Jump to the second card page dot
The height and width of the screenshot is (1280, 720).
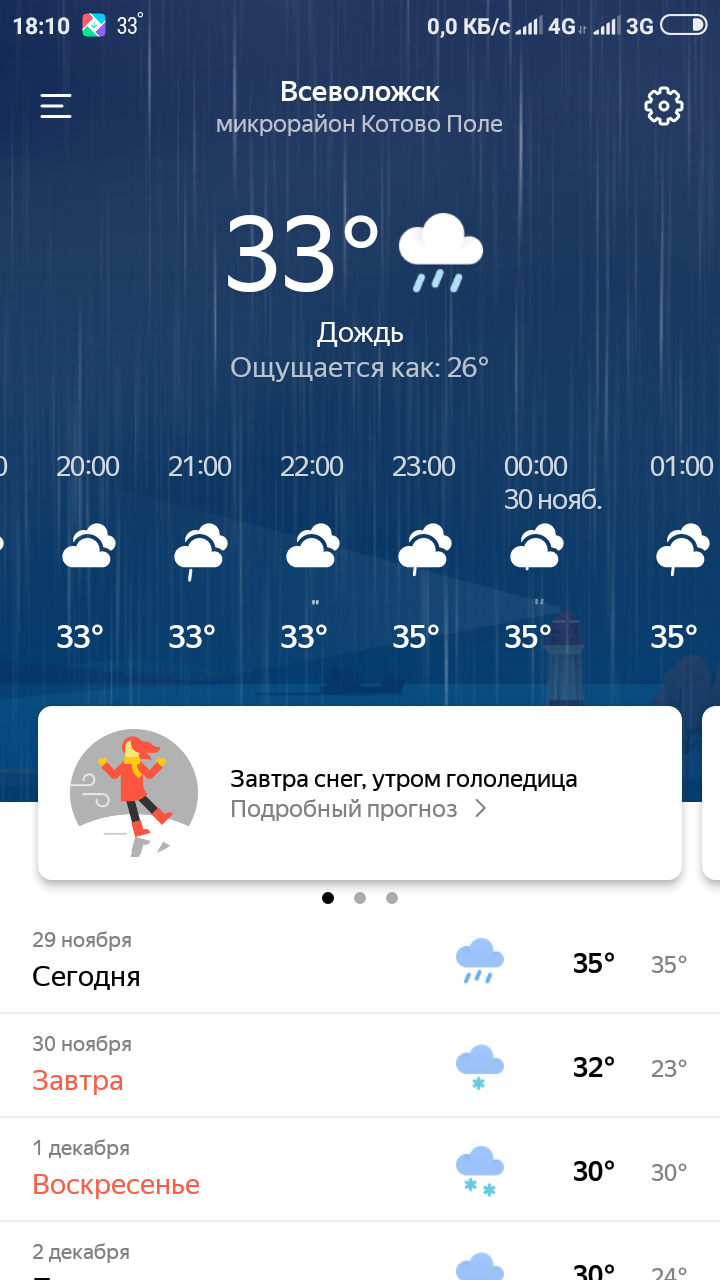tap(360, 898)
